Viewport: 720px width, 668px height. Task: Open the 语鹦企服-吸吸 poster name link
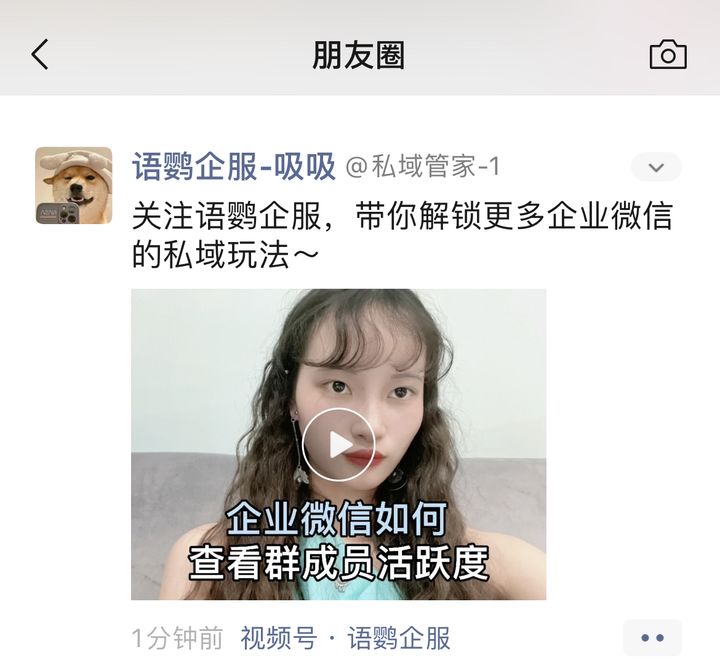pyautogui.click(x=234, y=167)
